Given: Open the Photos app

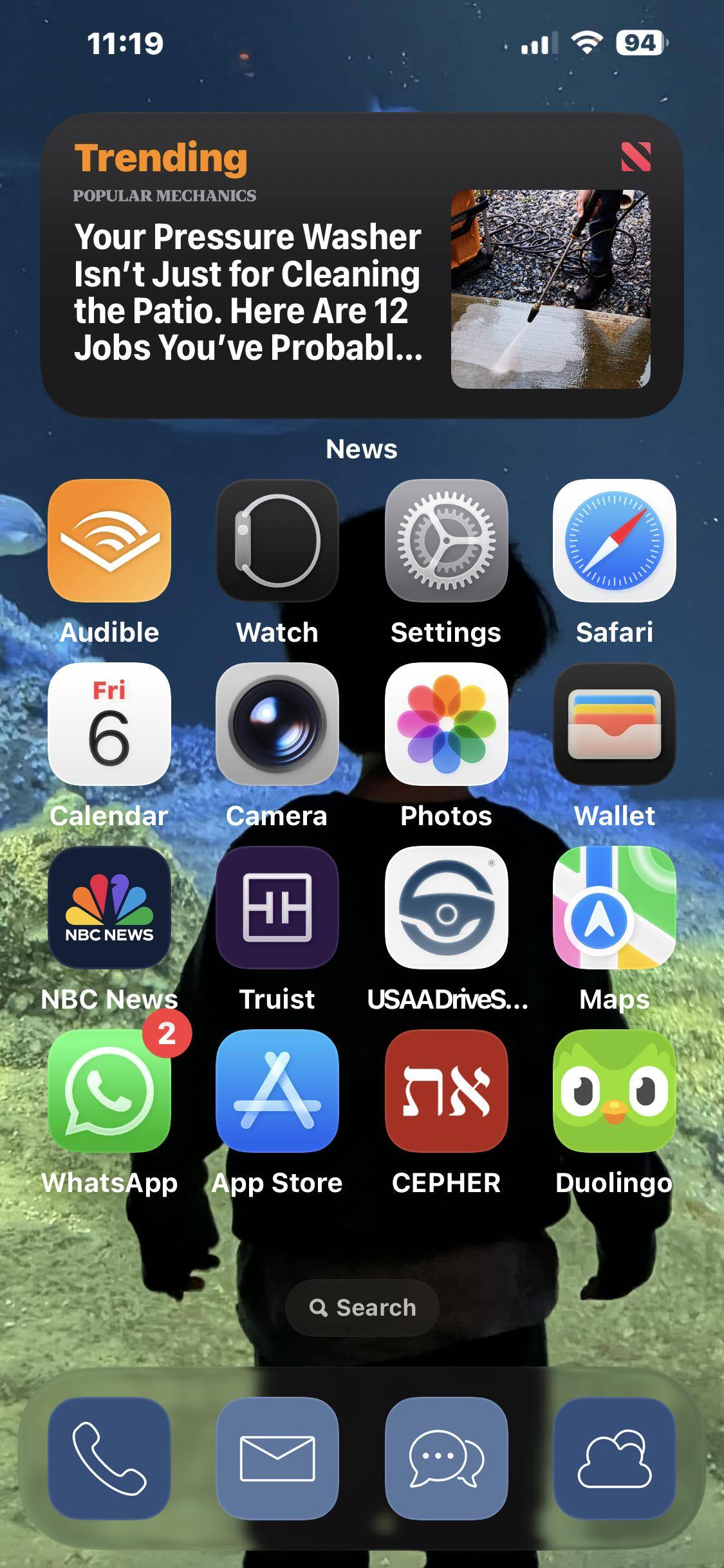Looking at the screenshot, I should (x=446, y=724).
